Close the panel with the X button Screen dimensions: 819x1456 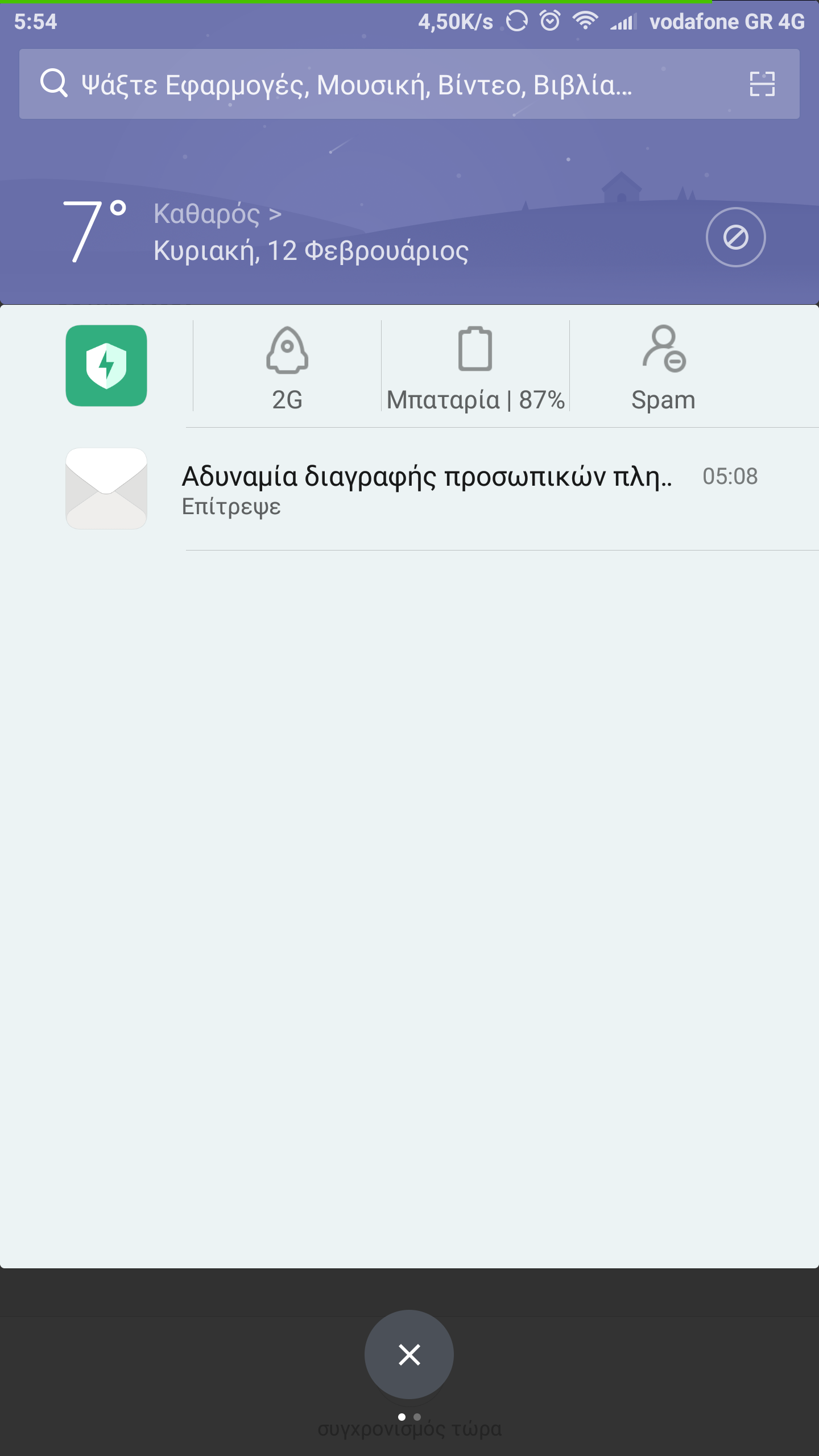click(409, 1354)
